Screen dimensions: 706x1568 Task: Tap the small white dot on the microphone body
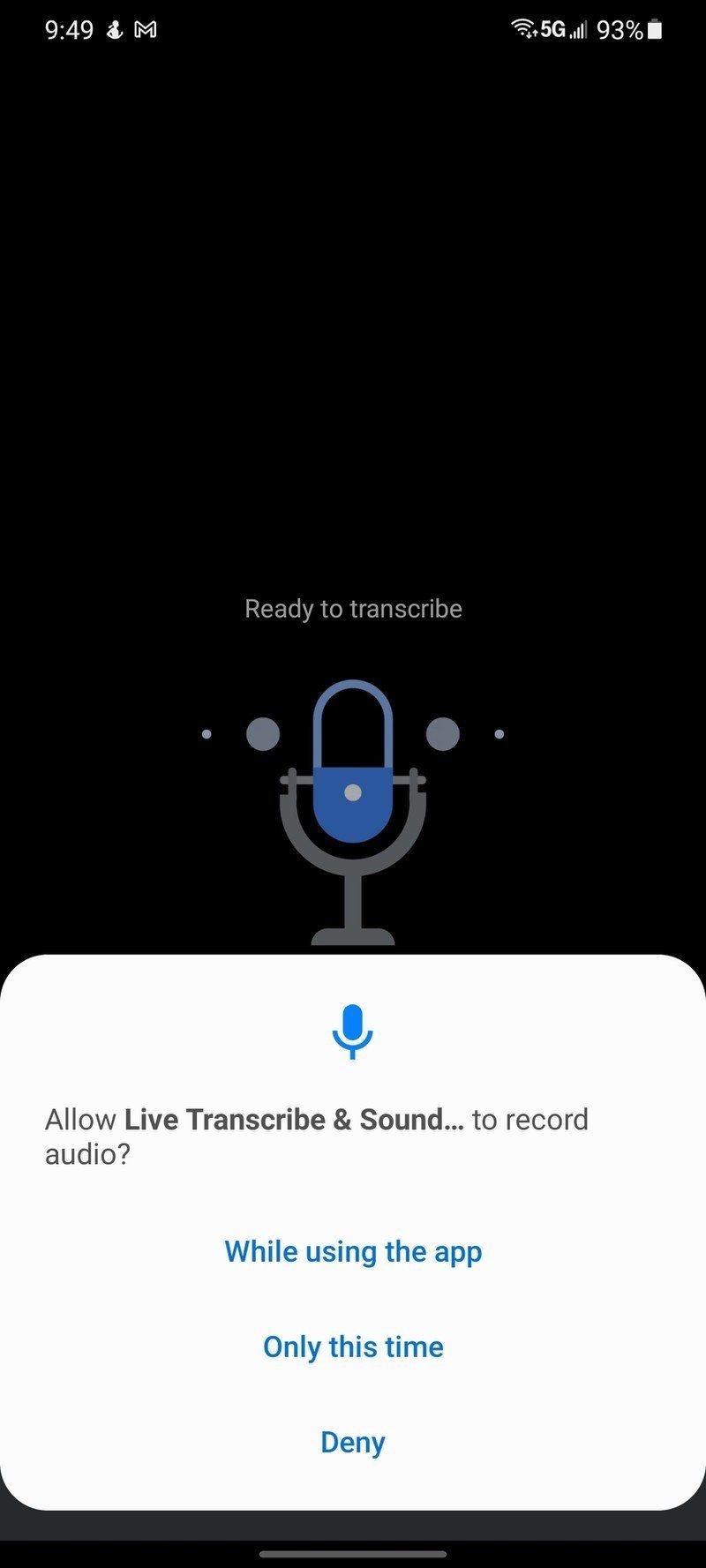[352, 792]
